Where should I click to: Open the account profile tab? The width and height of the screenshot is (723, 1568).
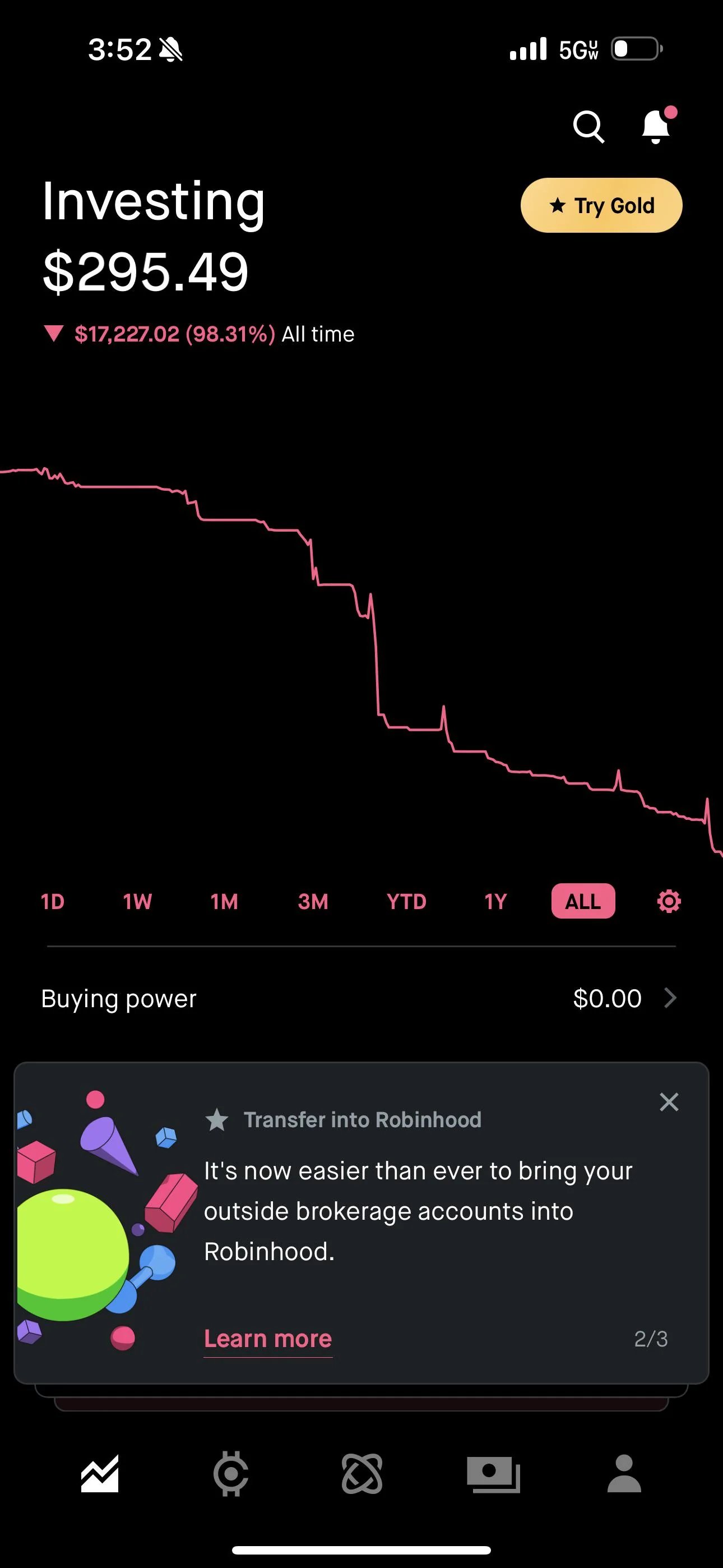624,1474
